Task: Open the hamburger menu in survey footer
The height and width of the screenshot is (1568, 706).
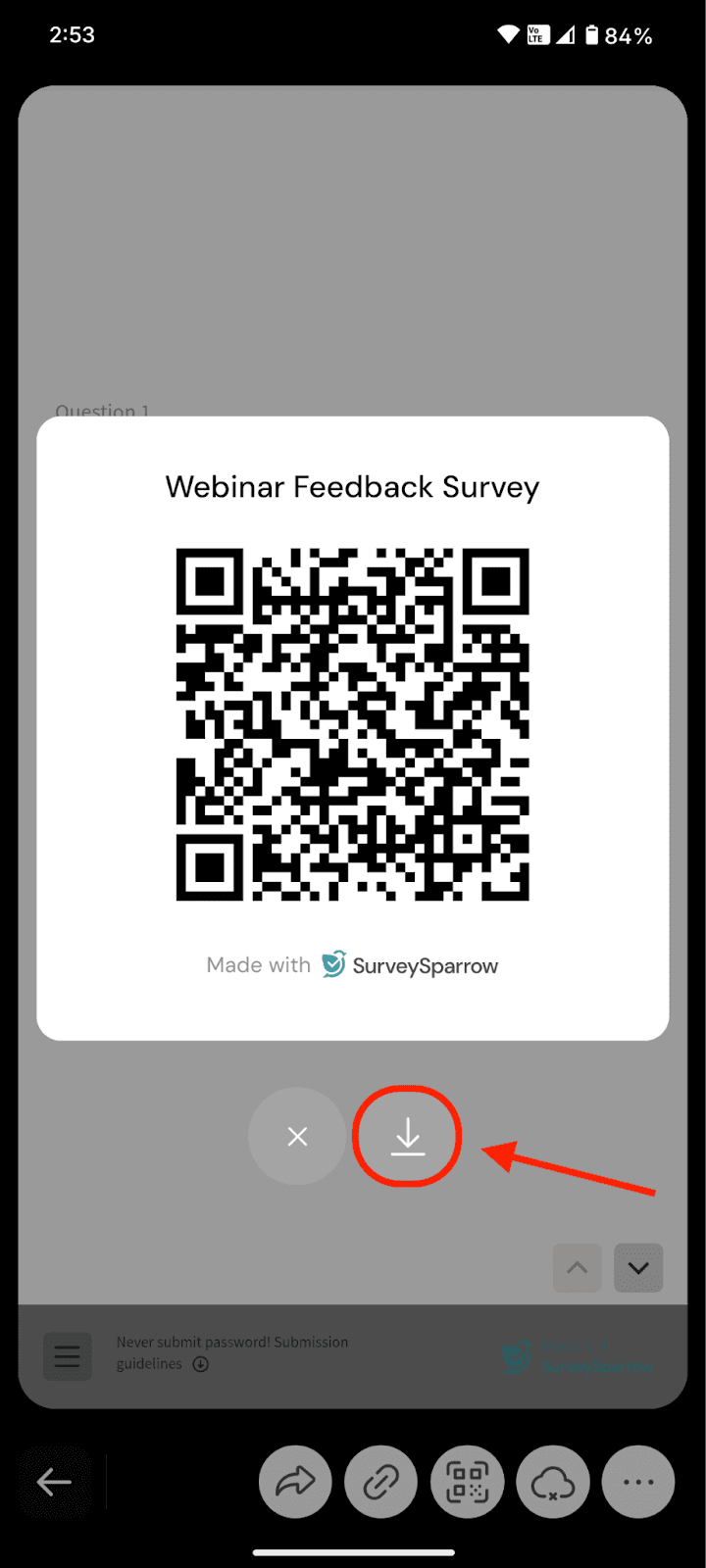Action: 68,1356
